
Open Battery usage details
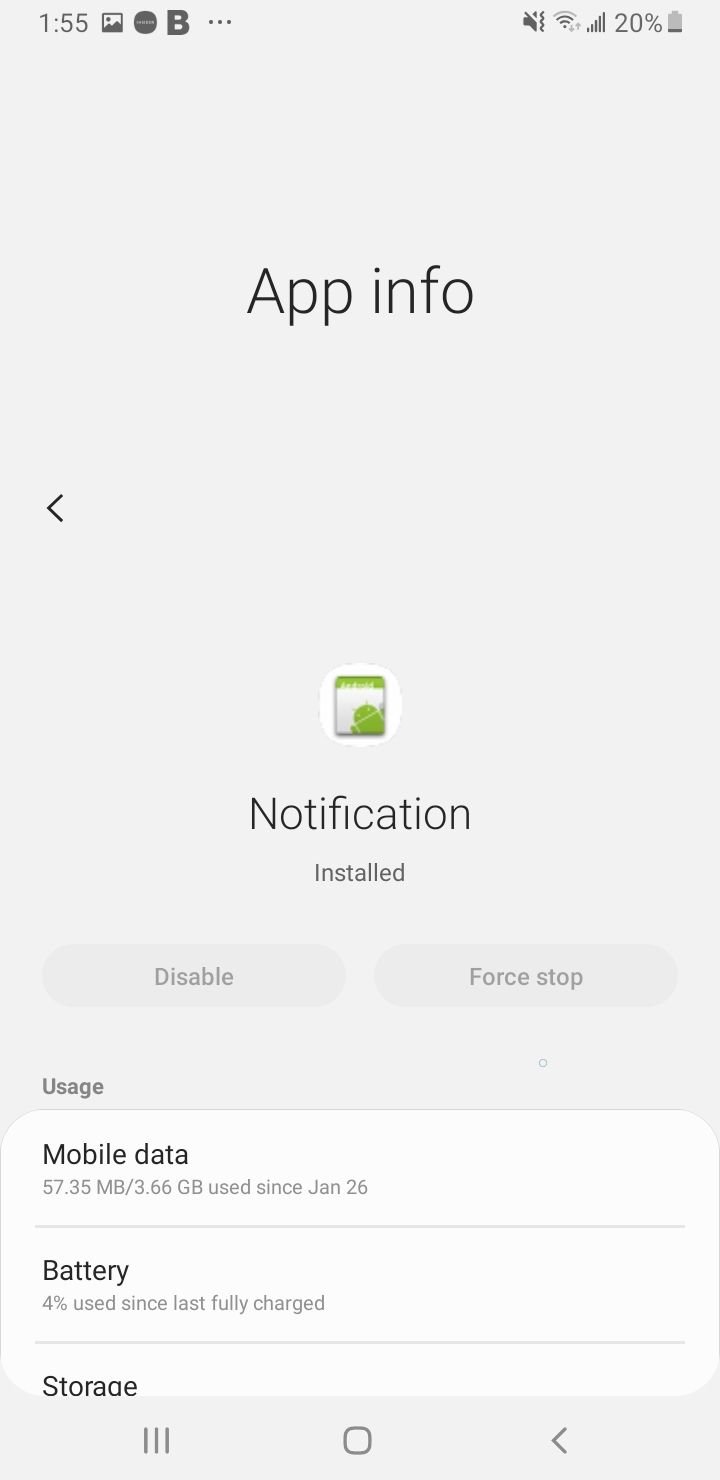click(360, 1285)
